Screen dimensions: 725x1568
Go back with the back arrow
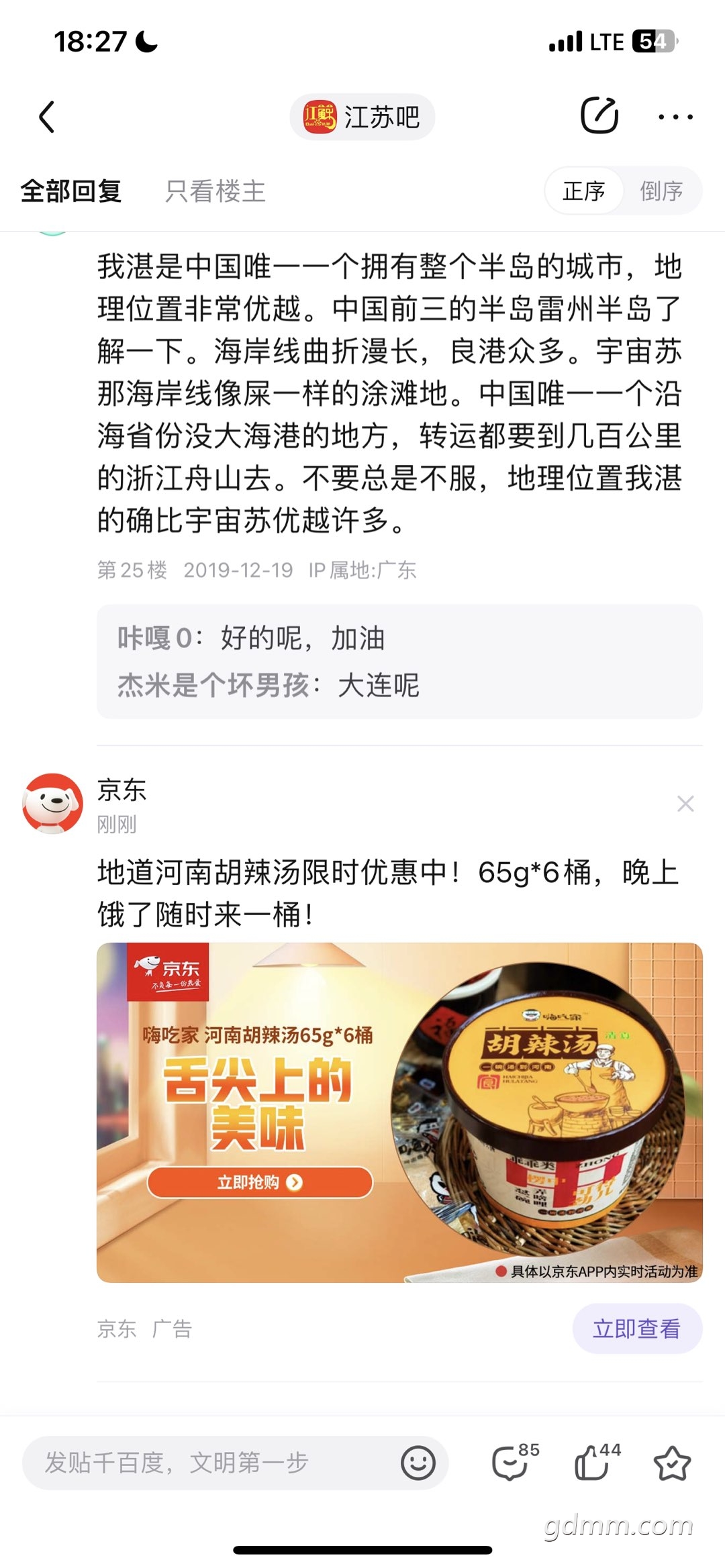pyautogui.click(x=47, y=117)
